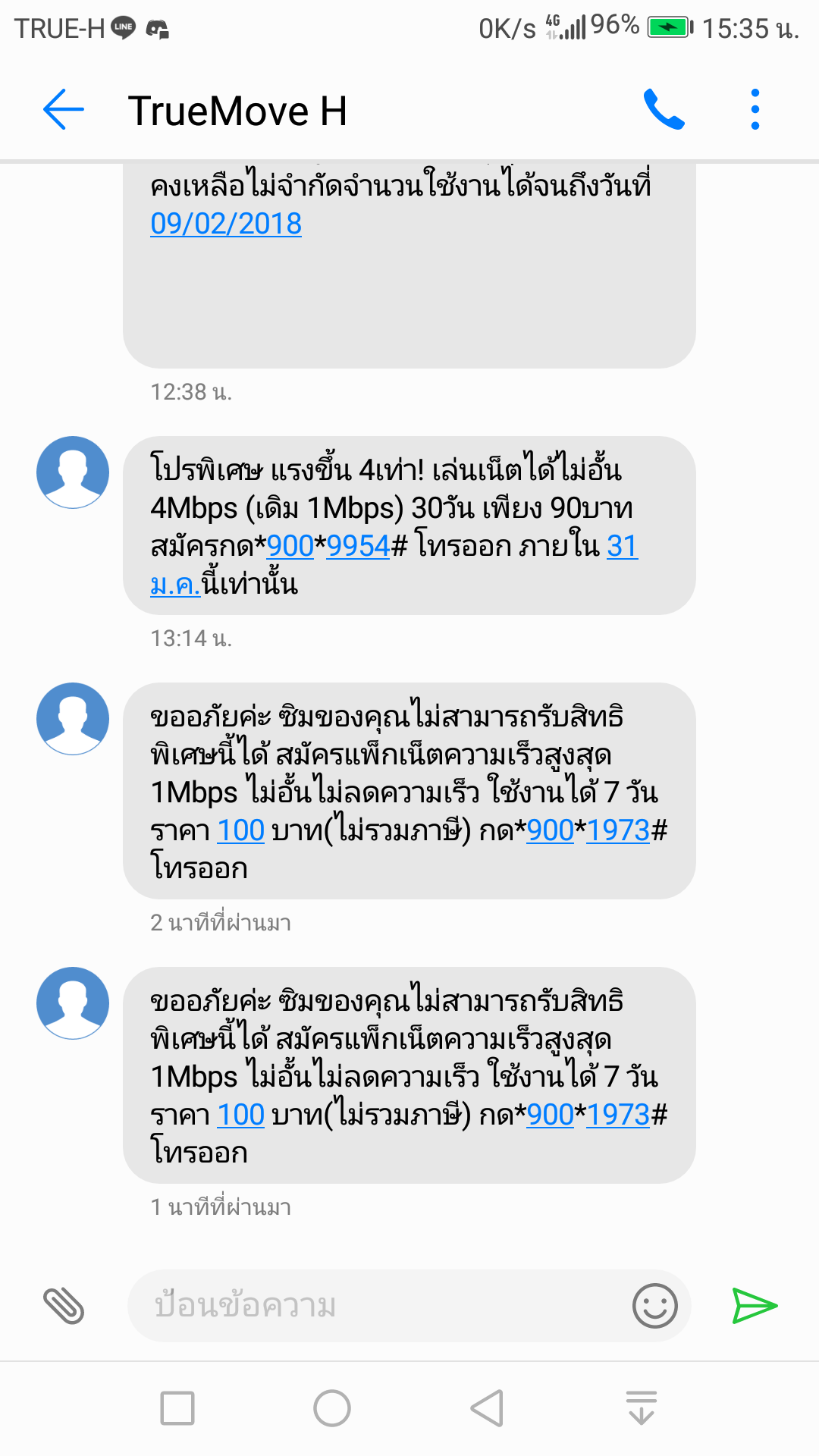819x1456 pixels.
Task: Open recent apps
Action: click(x=177, y=1408)
